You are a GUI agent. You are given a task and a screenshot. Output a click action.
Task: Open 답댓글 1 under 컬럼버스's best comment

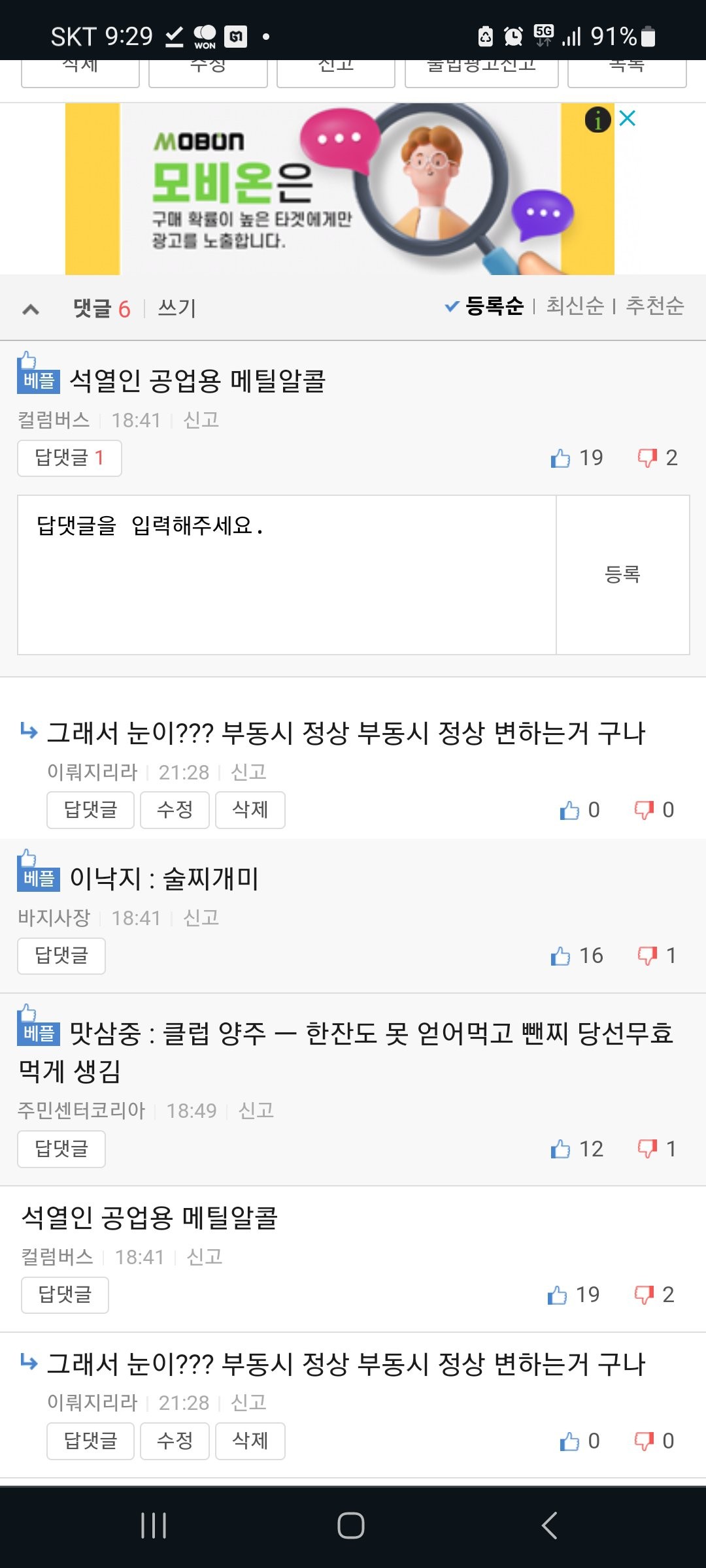point(69,458)
